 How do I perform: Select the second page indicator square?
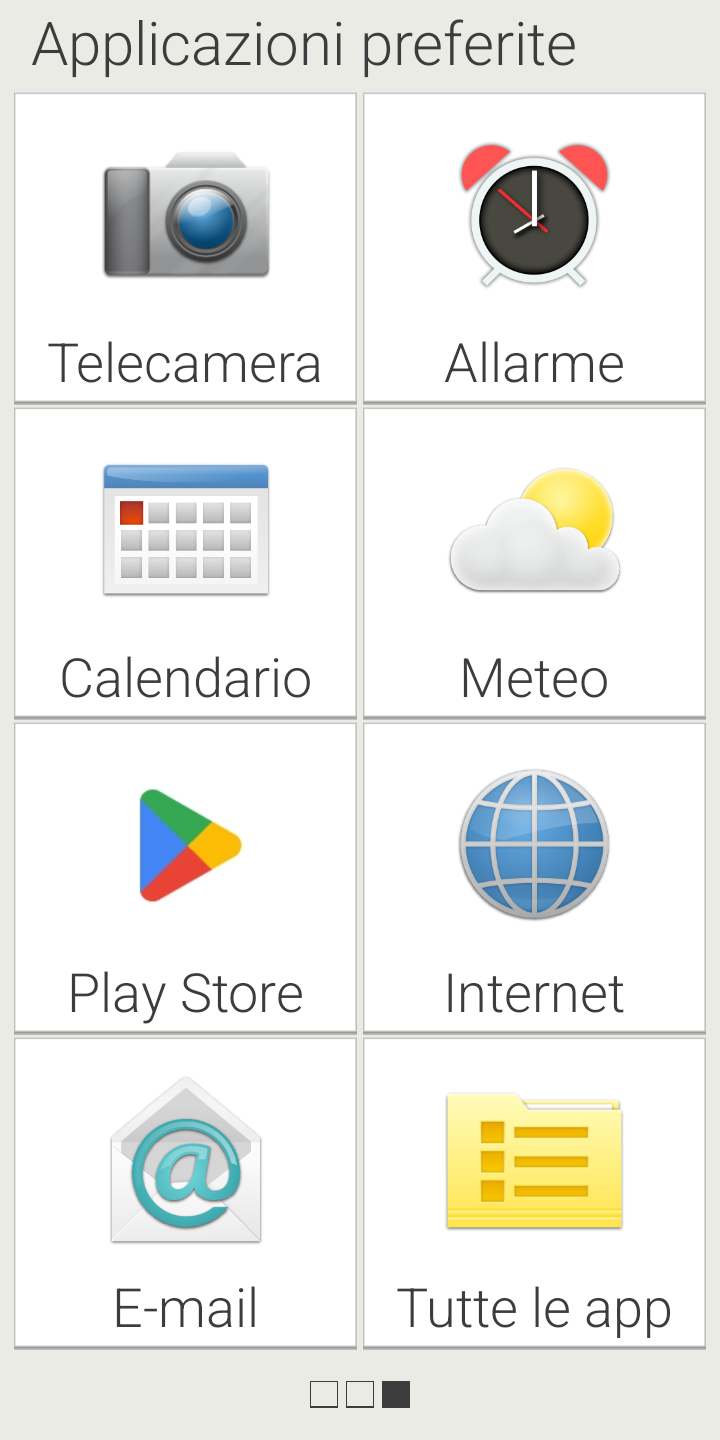(360, 1394)
